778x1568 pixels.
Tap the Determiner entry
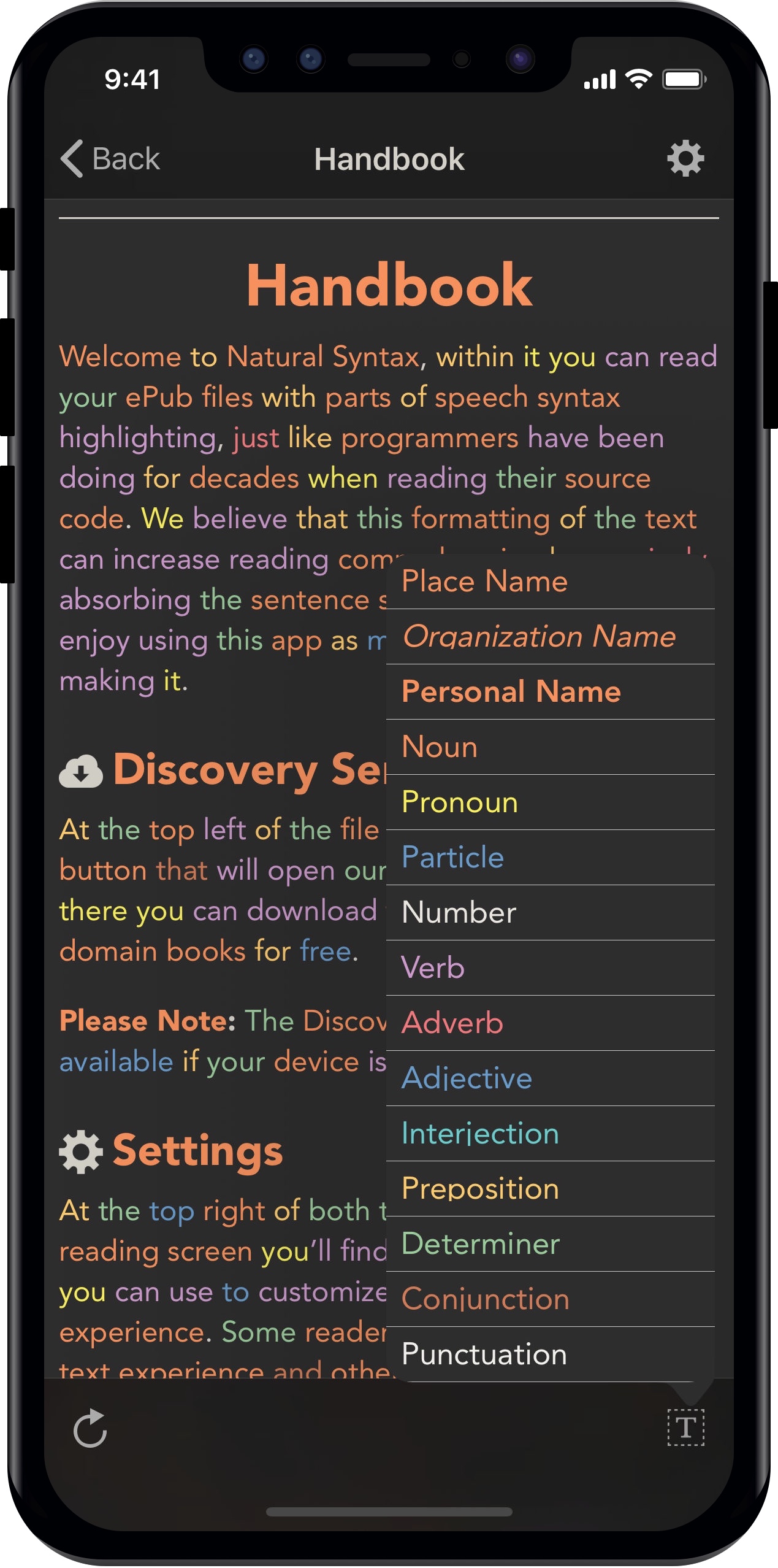pyautogui.click(x=549, y=1244)
